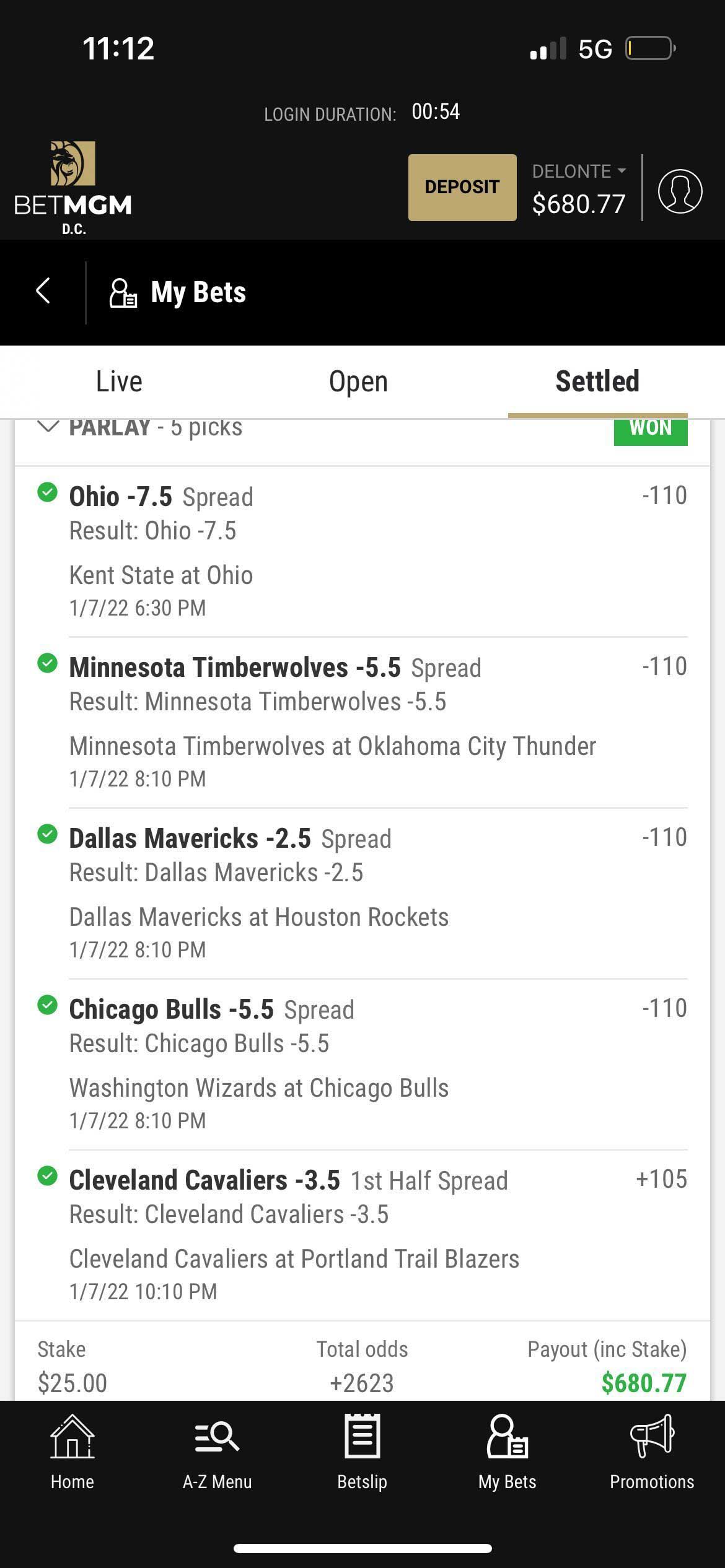The width and height of the screenshot is (725, 1568).
Task: Open the Promotions tab
Action: [652, 1453]
